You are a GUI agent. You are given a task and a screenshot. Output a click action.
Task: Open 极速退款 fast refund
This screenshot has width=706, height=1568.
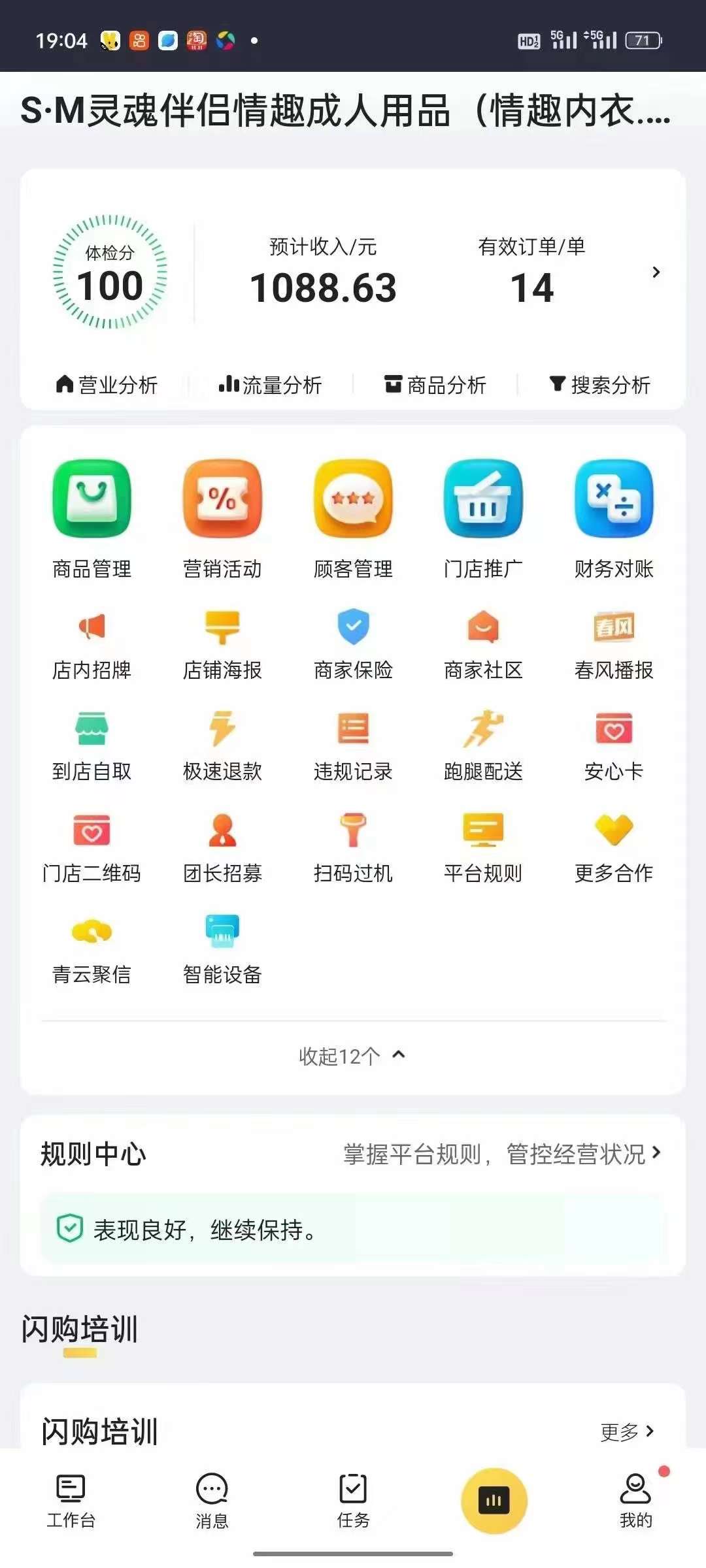(x=222, y=746)
